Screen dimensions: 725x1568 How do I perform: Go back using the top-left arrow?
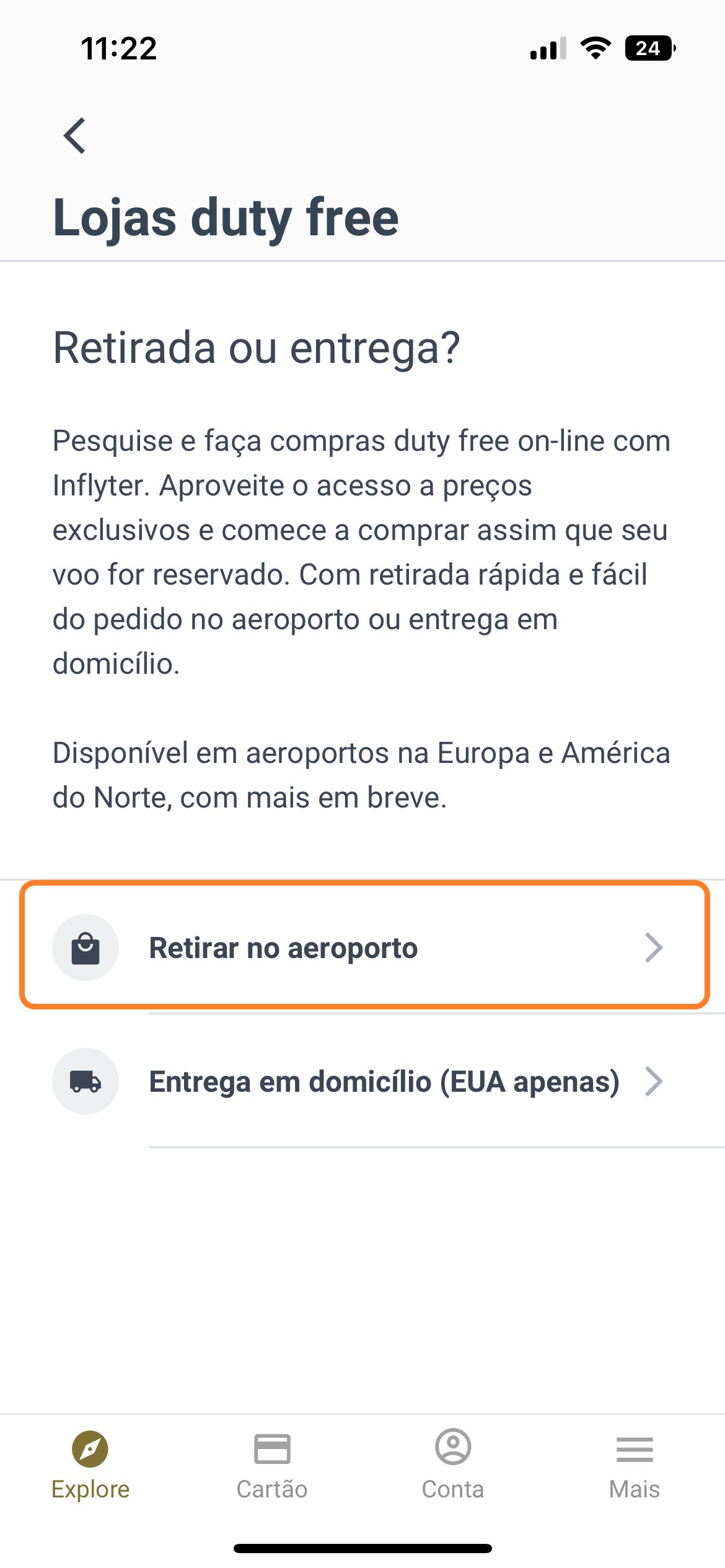coord(74,136)
